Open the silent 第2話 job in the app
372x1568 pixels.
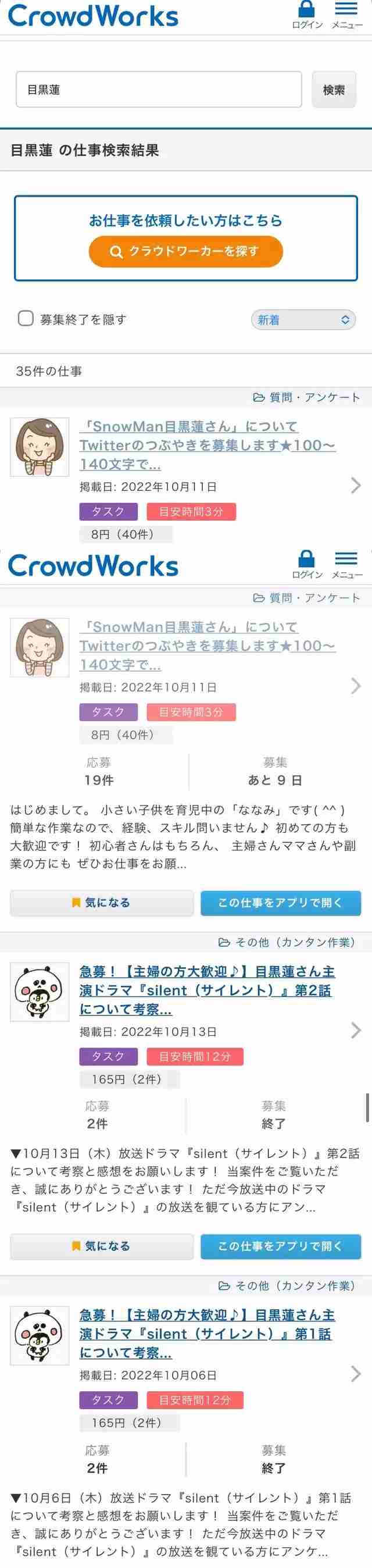(x=280, y=1246)
